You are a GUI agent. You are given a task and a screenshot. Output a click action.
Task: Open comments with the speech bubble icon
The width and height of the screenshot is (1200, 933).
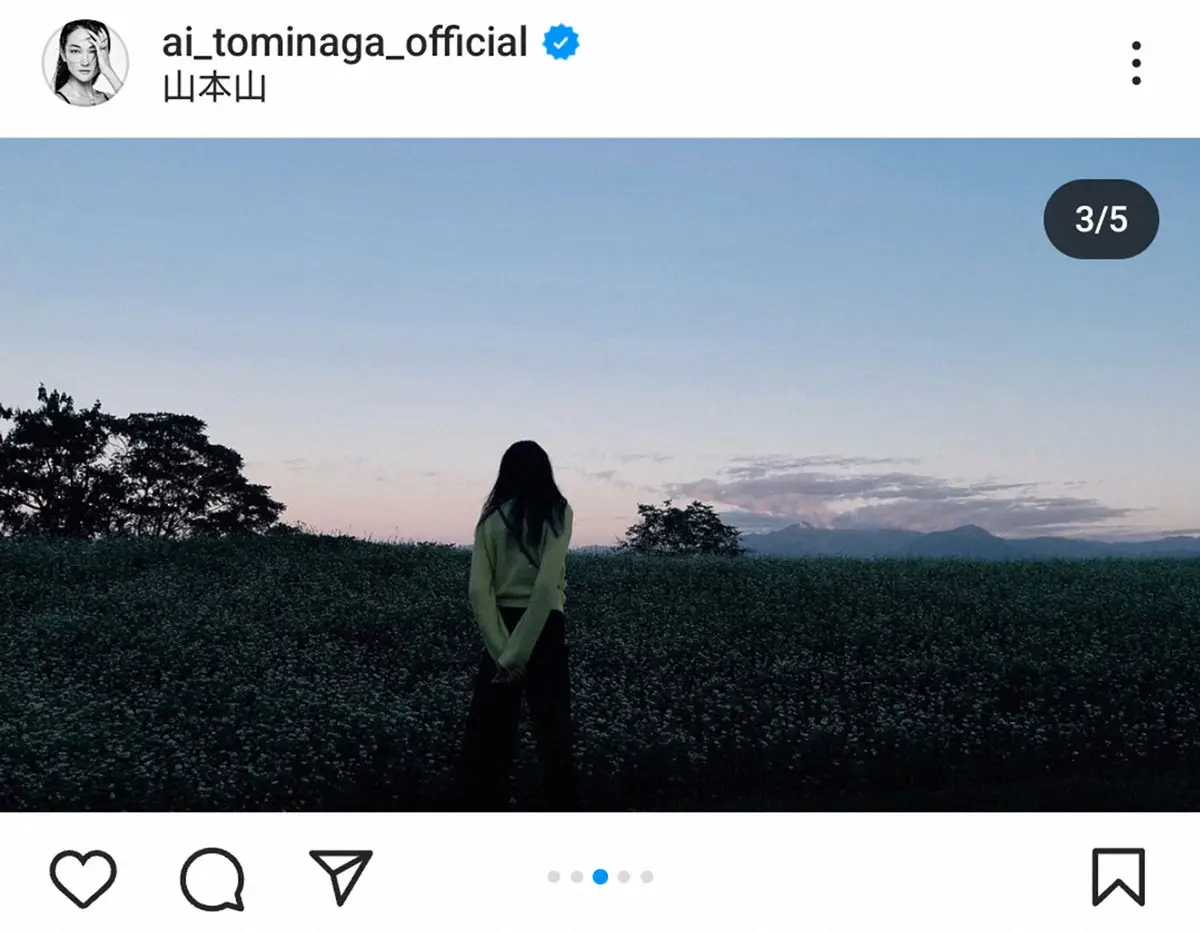pos(212,879)
